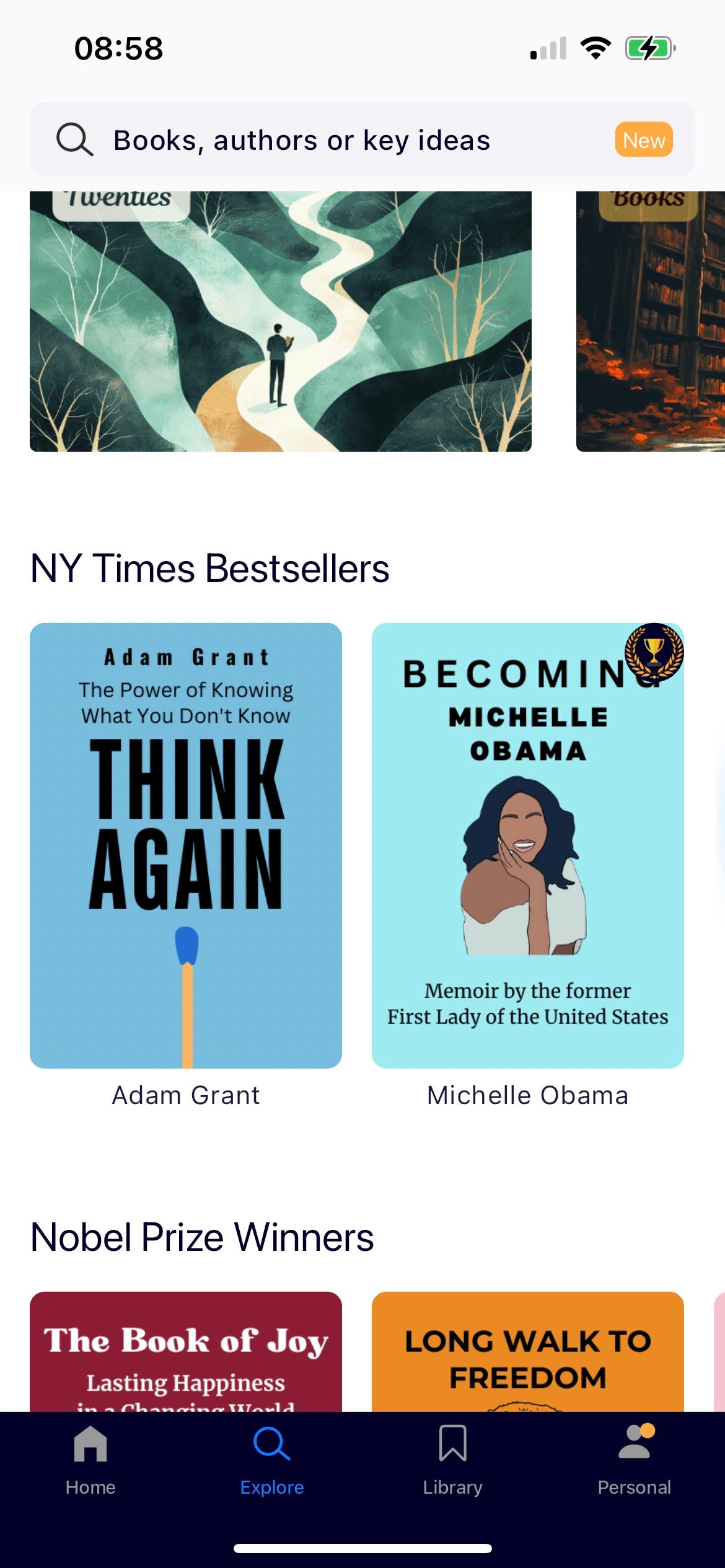725x1568 pixels.
Task: Open Long Walk to Freedom card
Action: coord(527,1353)
